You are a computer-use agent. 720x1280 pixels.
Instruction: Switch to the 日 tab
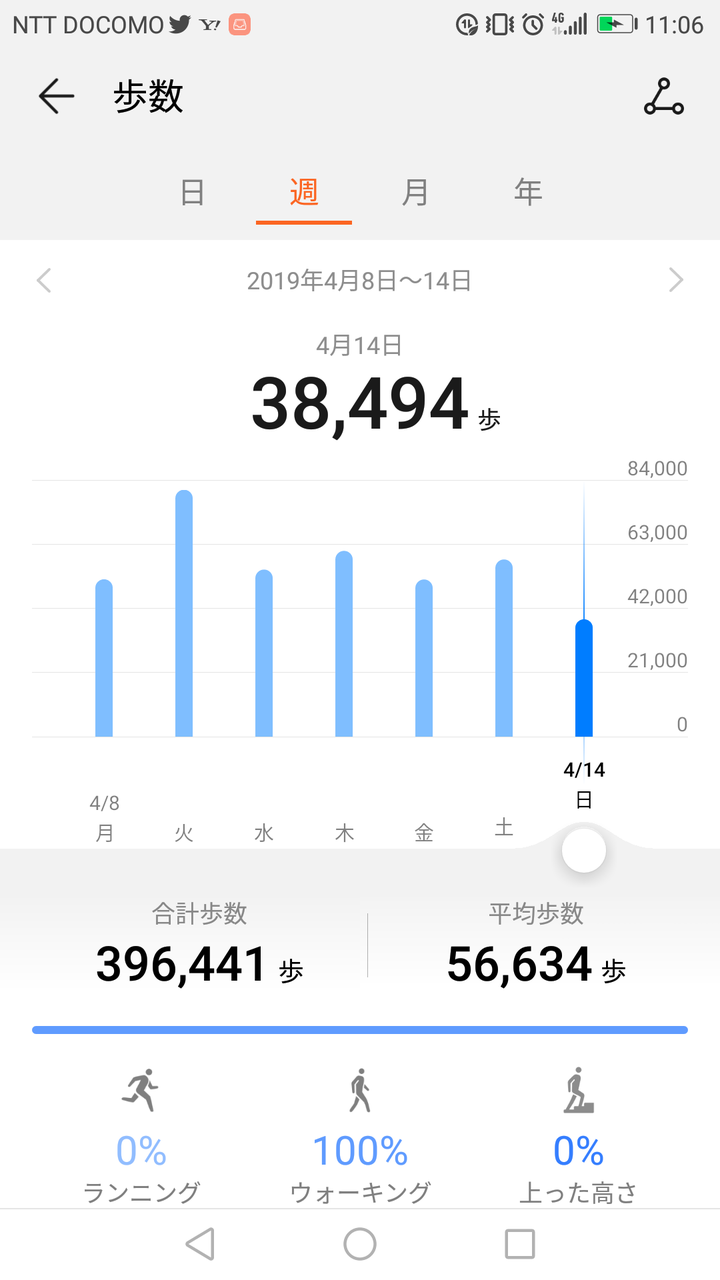coord(192,191)
